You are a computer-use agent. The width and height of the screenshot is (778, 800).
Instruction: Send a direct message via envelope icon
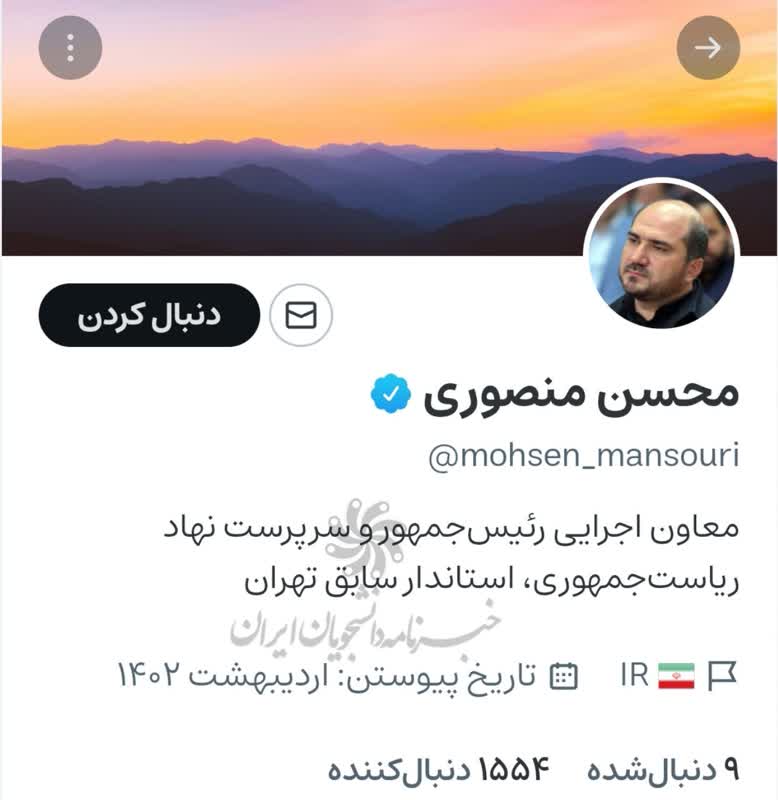[301, 316]
